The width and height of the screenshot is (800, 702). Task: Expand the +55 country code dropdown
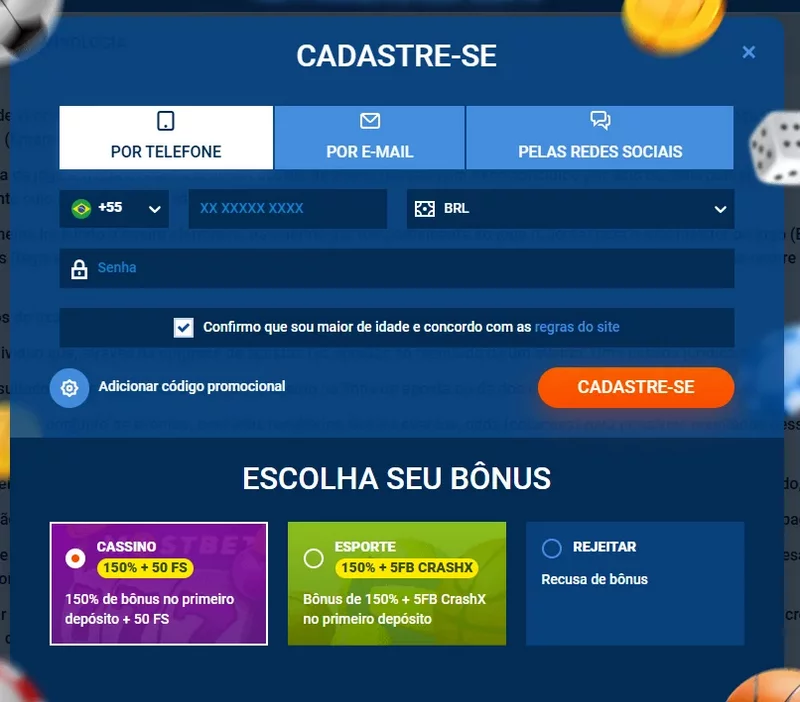click(x=114, y=209)
